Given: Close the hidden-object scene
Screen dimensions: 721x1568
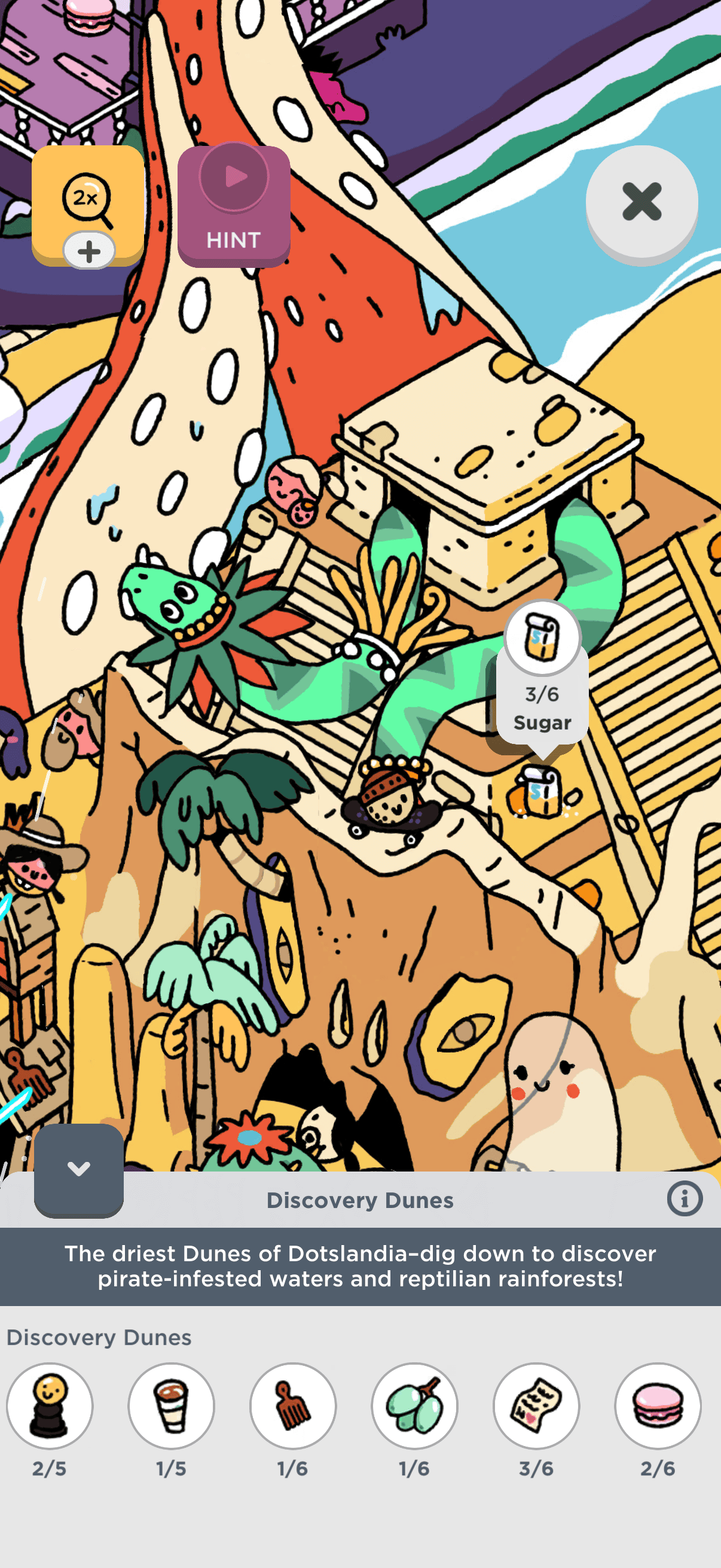Looking at the screenshot, I should (x=641, y=202).
